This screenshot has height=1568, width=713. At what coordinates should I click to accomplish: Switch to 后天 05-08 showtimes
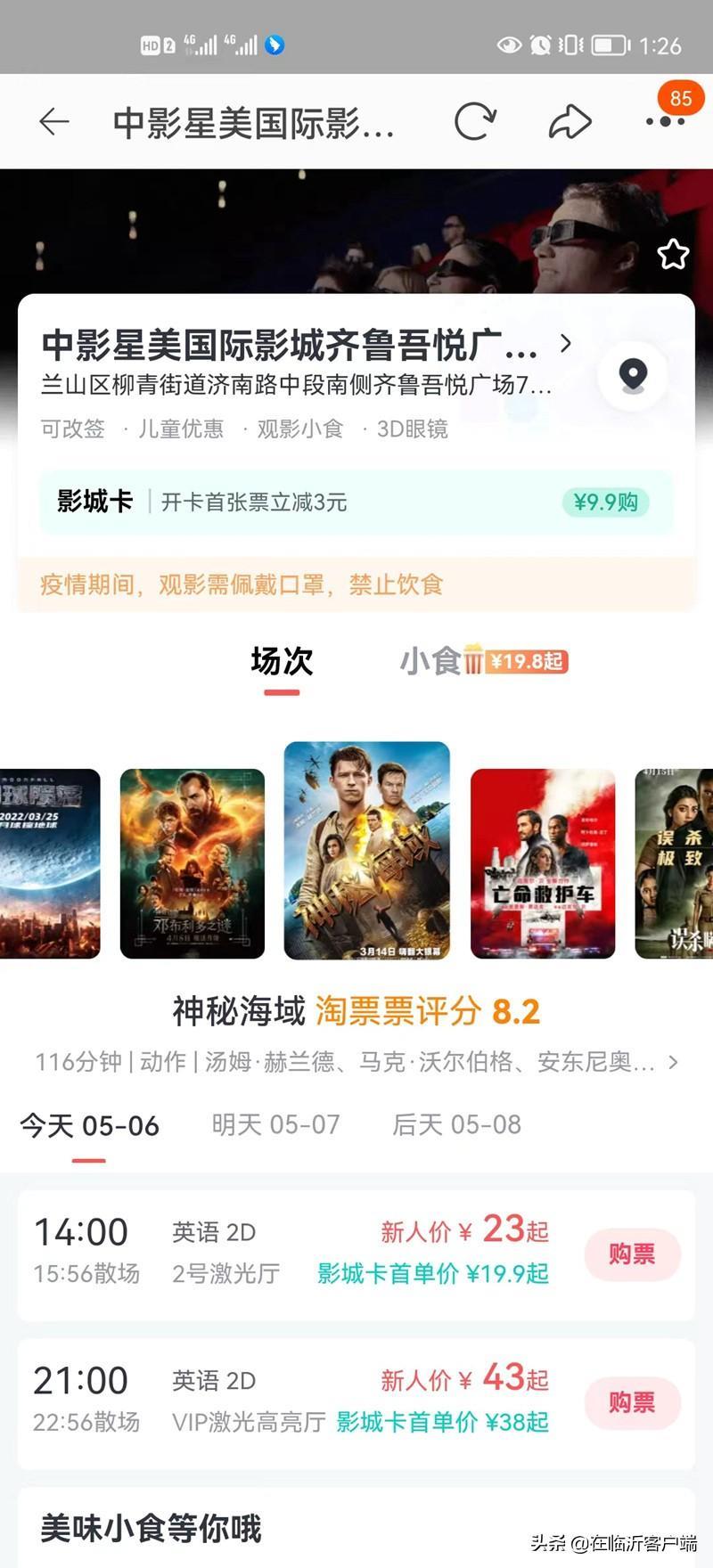tap(456, 1125)
